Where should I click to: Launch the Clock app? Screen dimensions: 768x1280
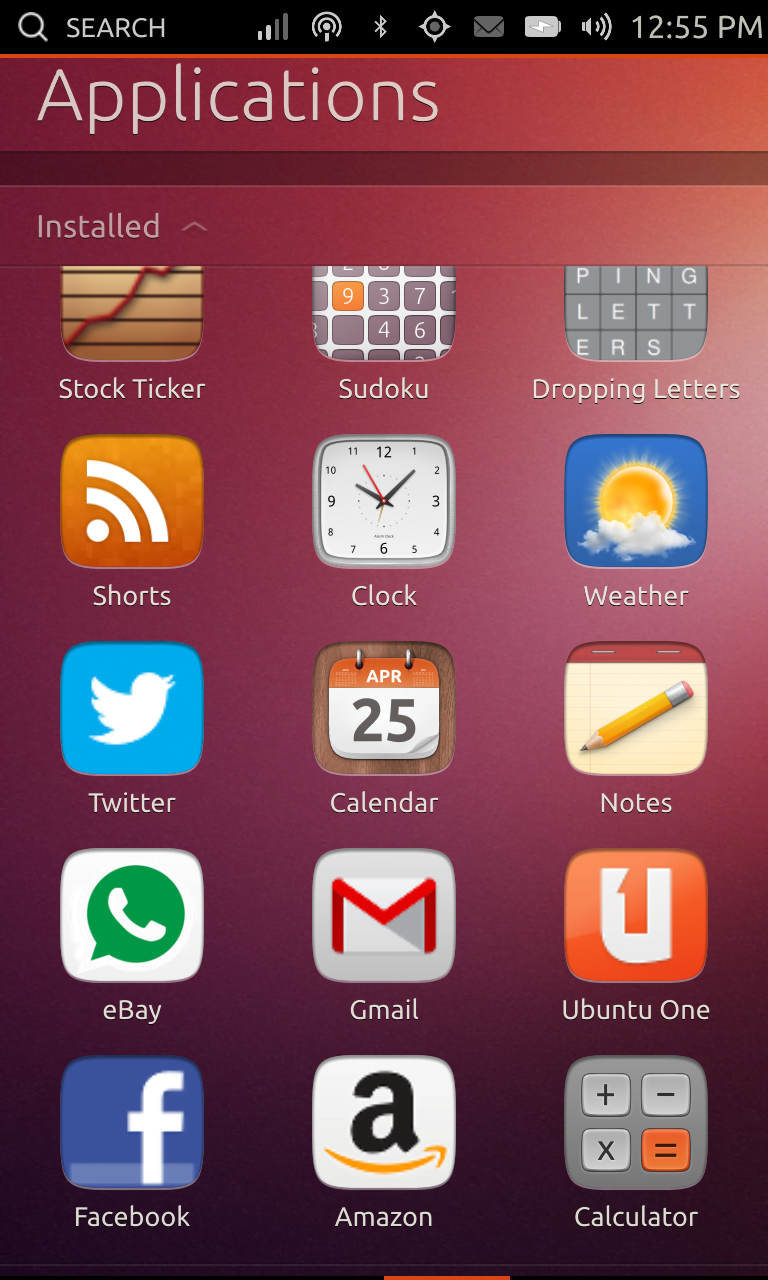pyautogui.click(x=384, y=502)
